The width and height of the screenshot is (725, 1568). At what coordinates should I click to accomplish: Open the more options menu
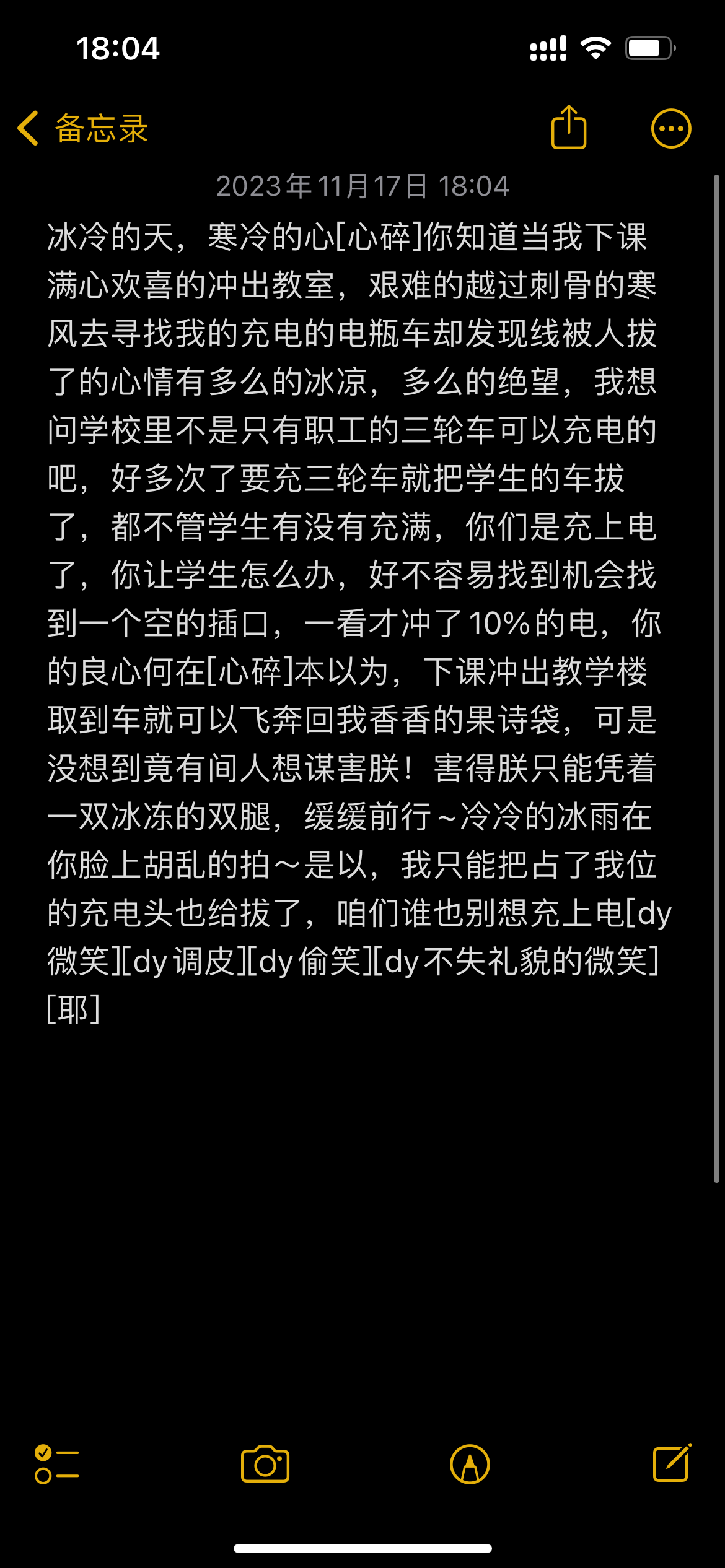[x=670, y=129]
